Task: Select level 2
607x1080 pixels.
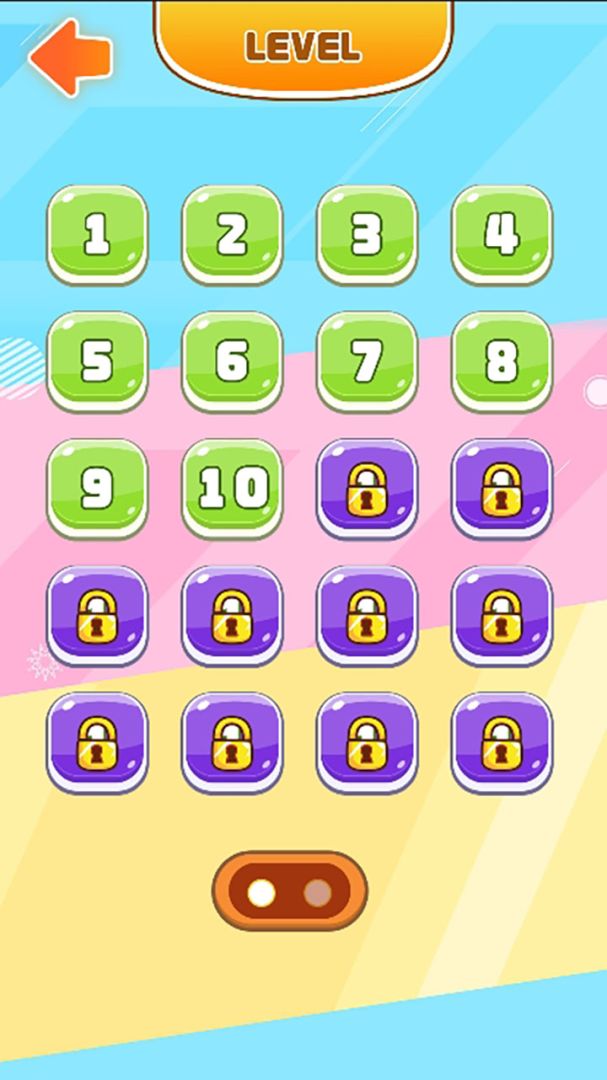Action: pyautogui.click(x=232, y=234)
